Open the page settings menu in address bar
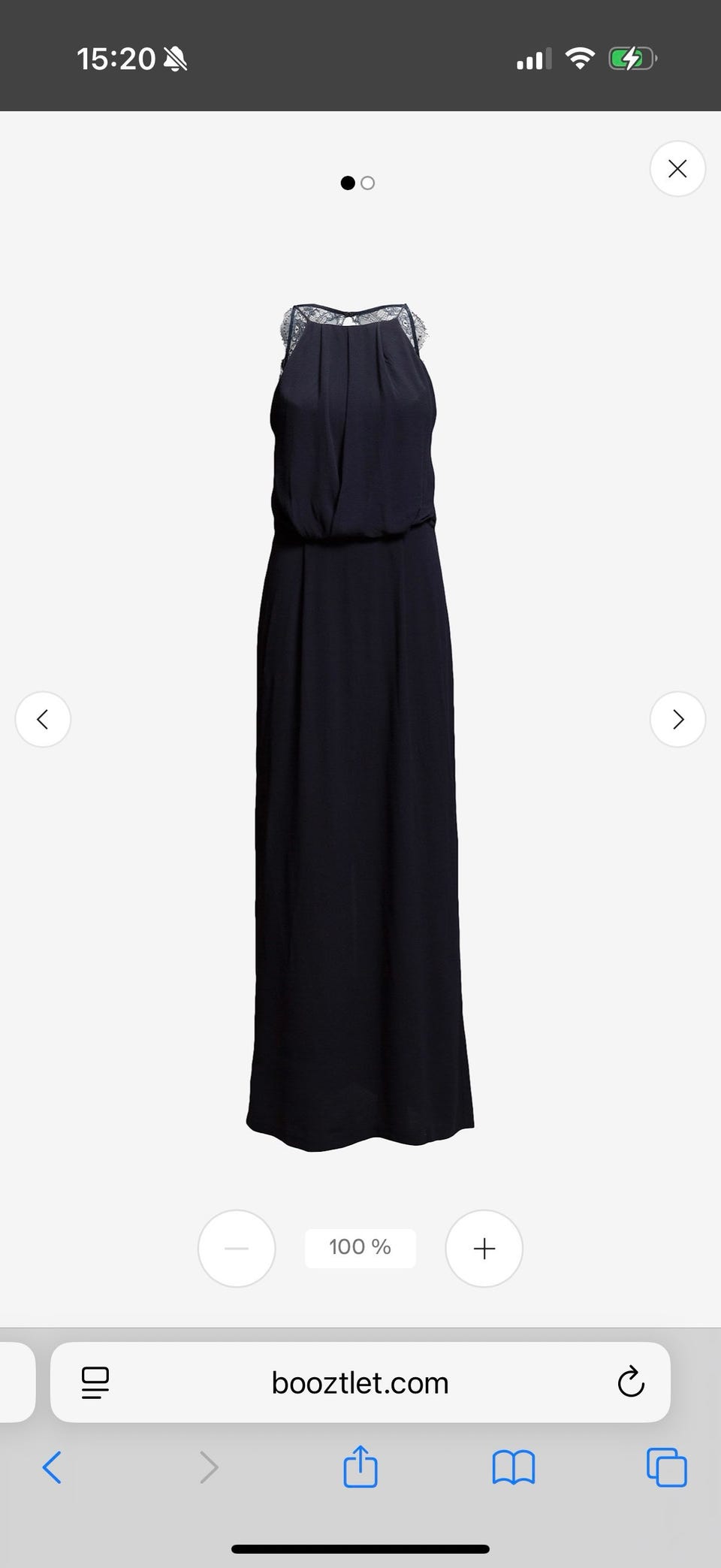The height and width of the screenshot is (1568, 721). point(95,1382)
